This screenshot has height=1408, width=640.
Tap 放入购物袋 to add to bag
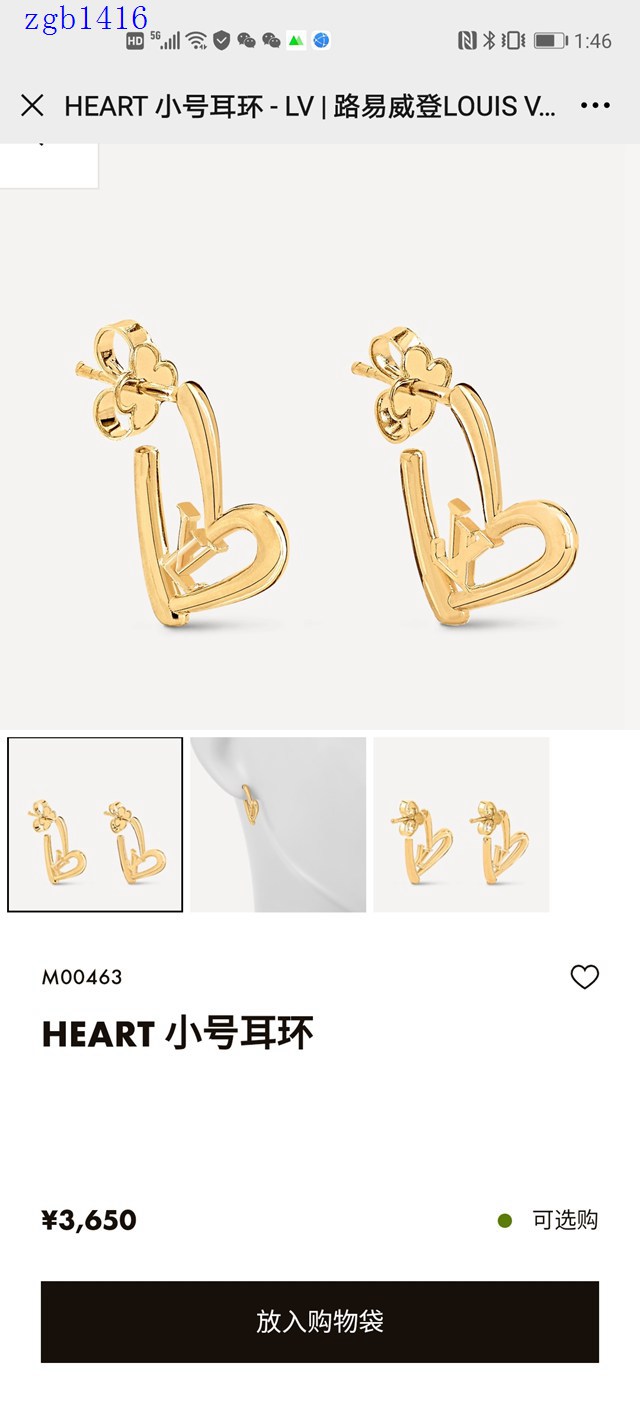click(320, 1321)
